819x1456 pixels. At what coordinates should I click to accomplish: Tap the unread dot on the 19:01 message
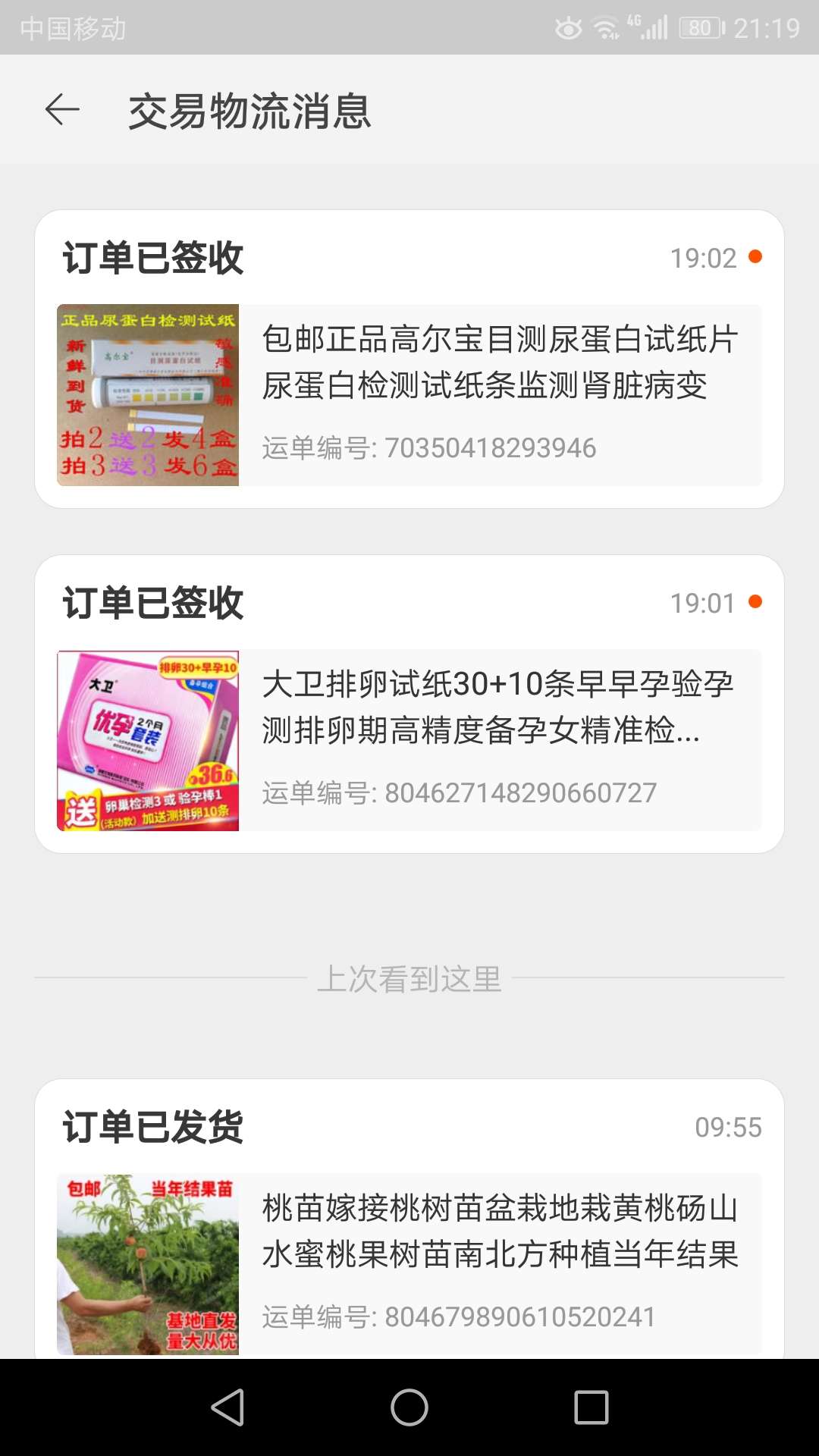[x=755, y=603]
